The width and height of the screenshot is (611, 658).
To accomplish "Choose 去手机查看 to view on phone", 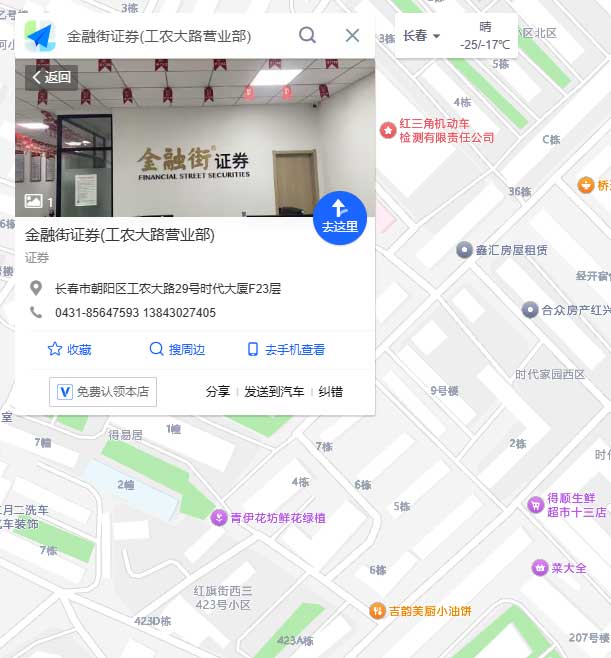I will point(286,350).
